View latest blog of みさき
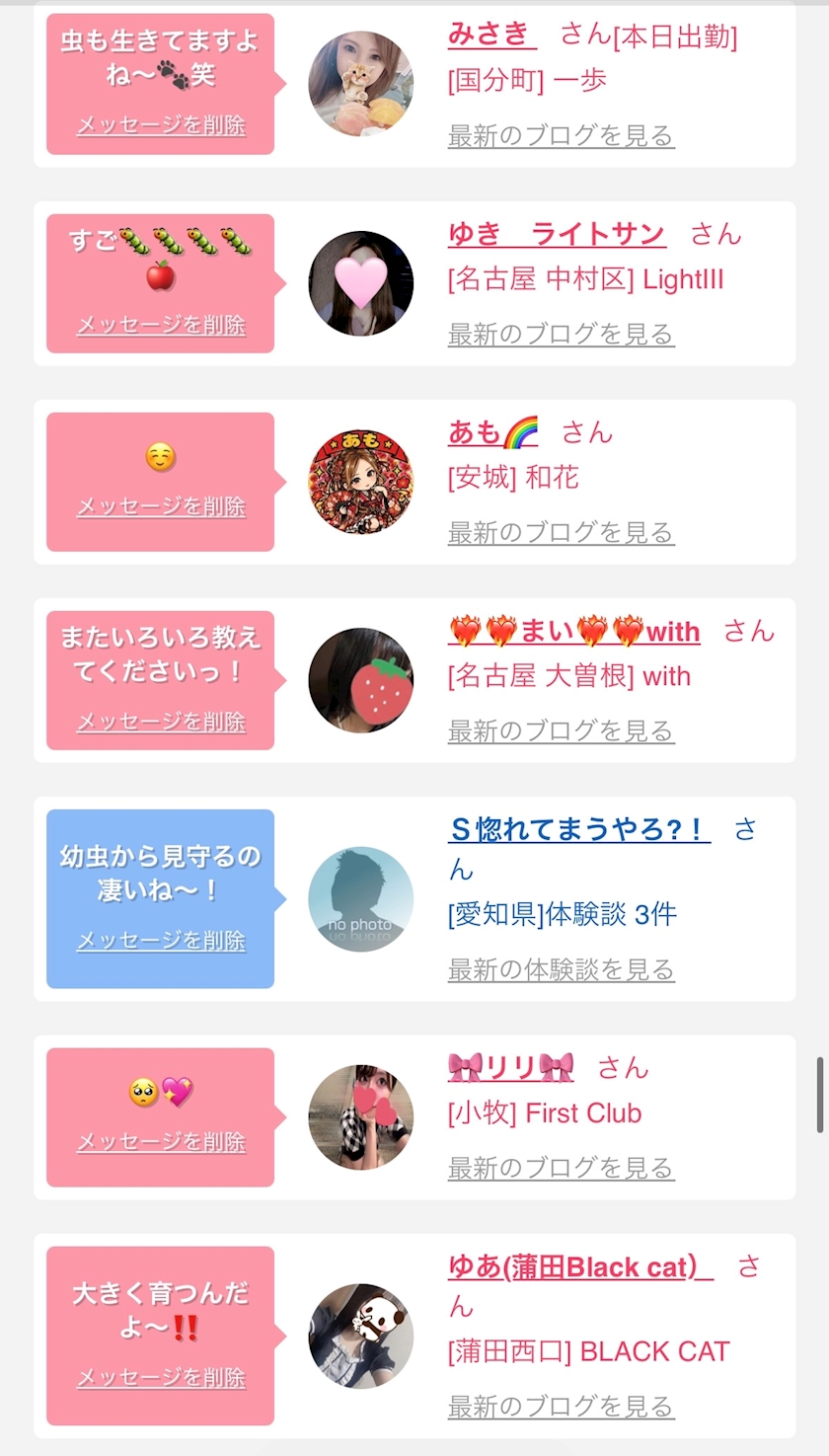 (x=561, y=135)
